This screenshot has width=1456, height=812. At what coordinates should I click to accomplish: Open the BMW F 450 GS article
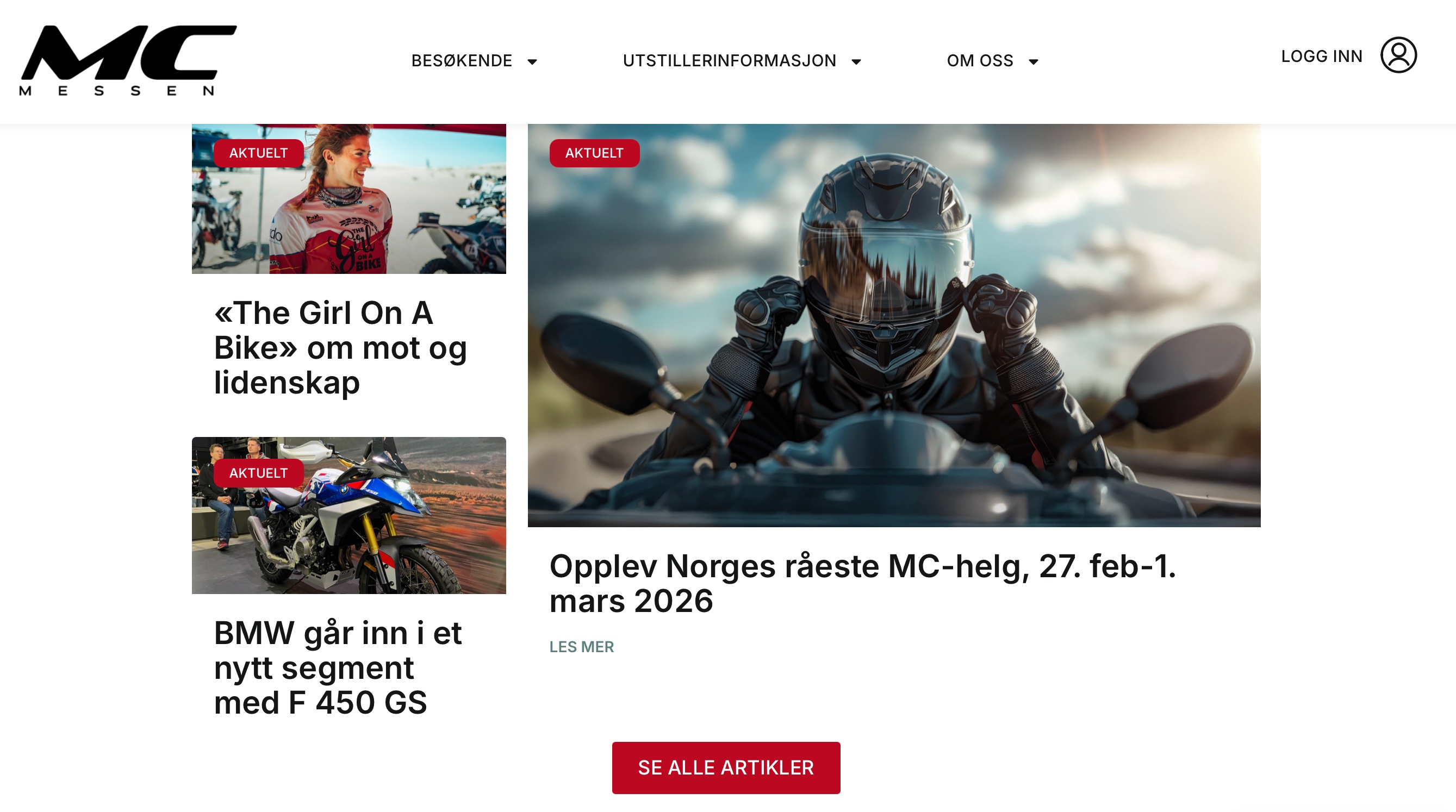(x=338, y=667)
